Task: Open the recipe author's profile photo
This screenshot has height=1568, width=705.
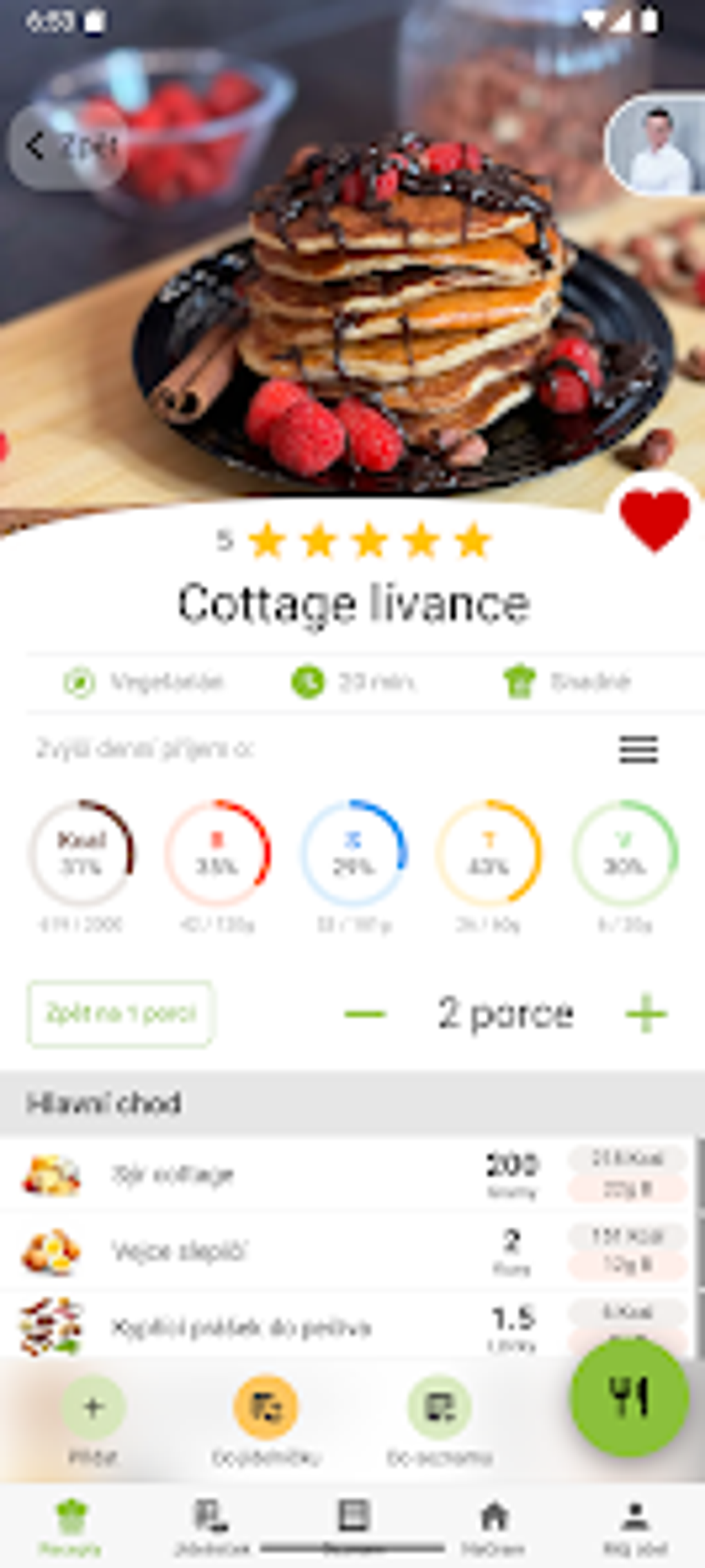Action: 655,146
